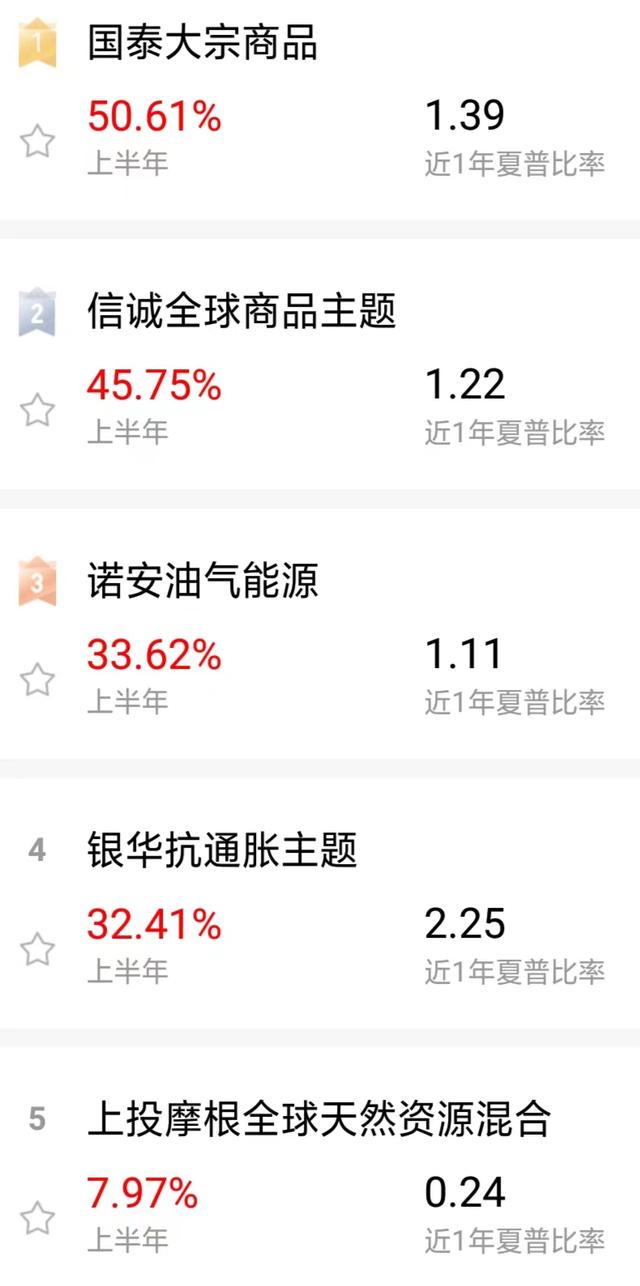Tap the star beside 银华抗通胀主题
640x1286 pixels.
(x=38, y=948)
